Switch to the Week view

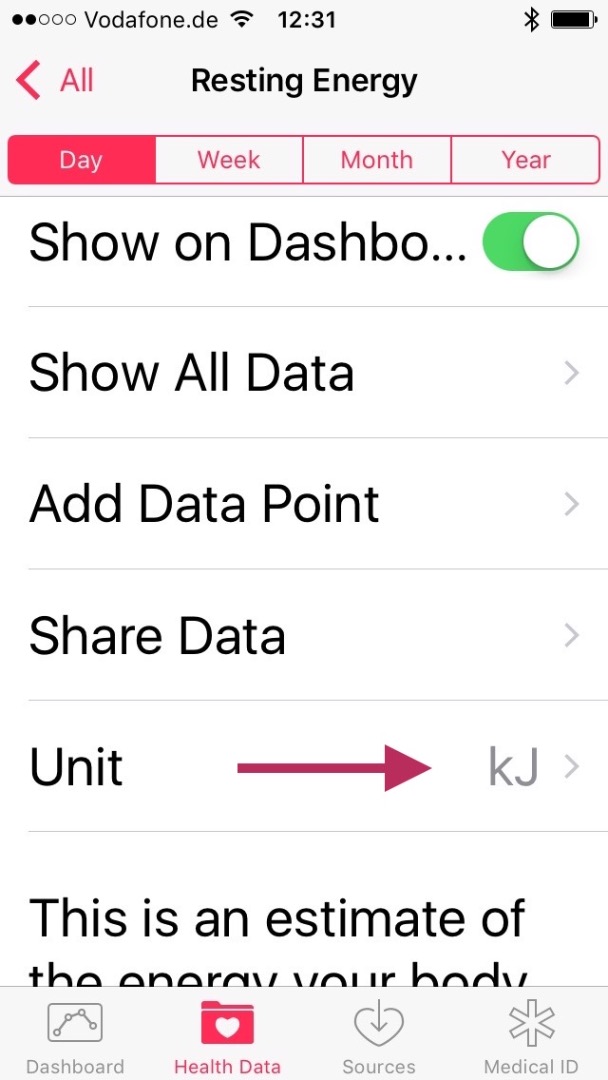tap(229, 160)
